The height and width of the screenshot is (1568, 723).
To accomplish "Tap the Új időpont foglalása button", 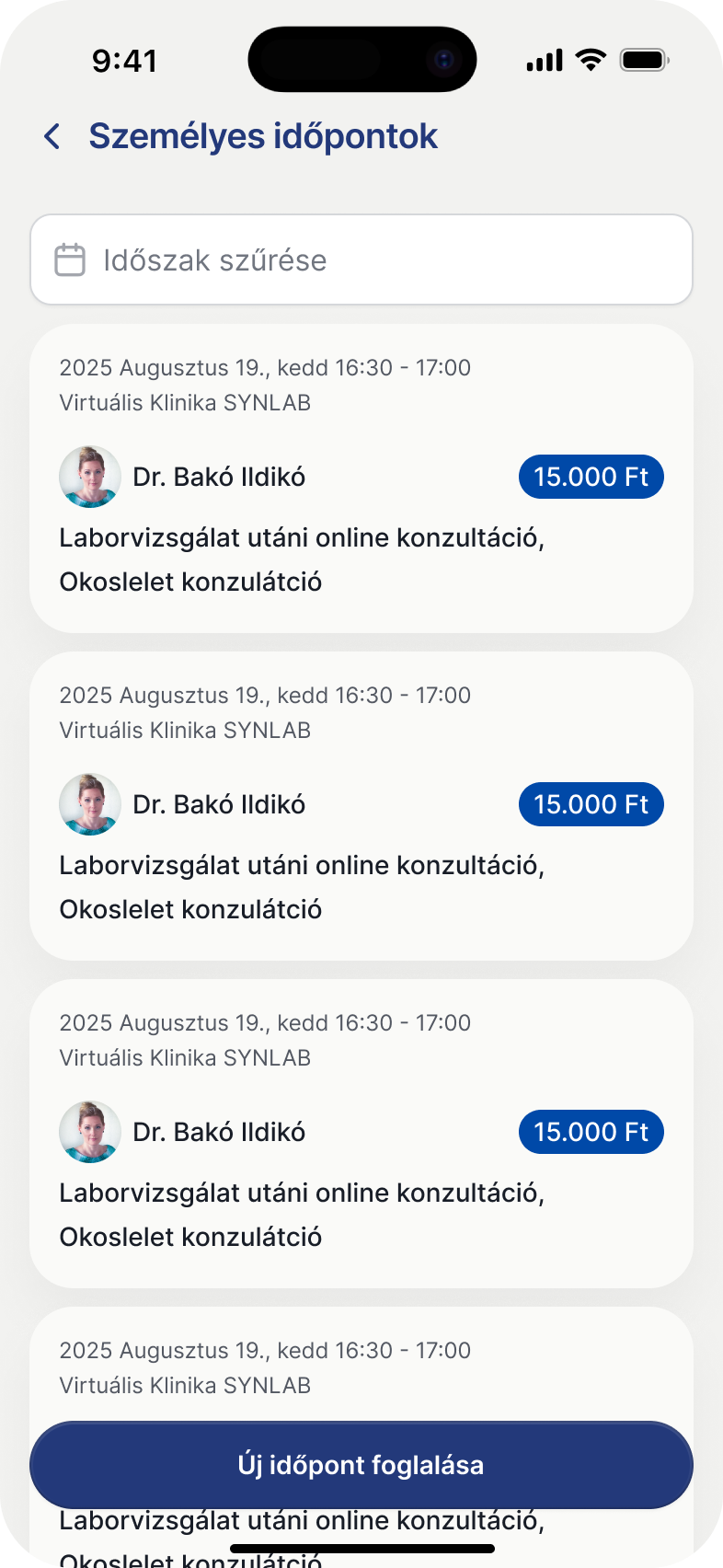I will click(361, 1465).
